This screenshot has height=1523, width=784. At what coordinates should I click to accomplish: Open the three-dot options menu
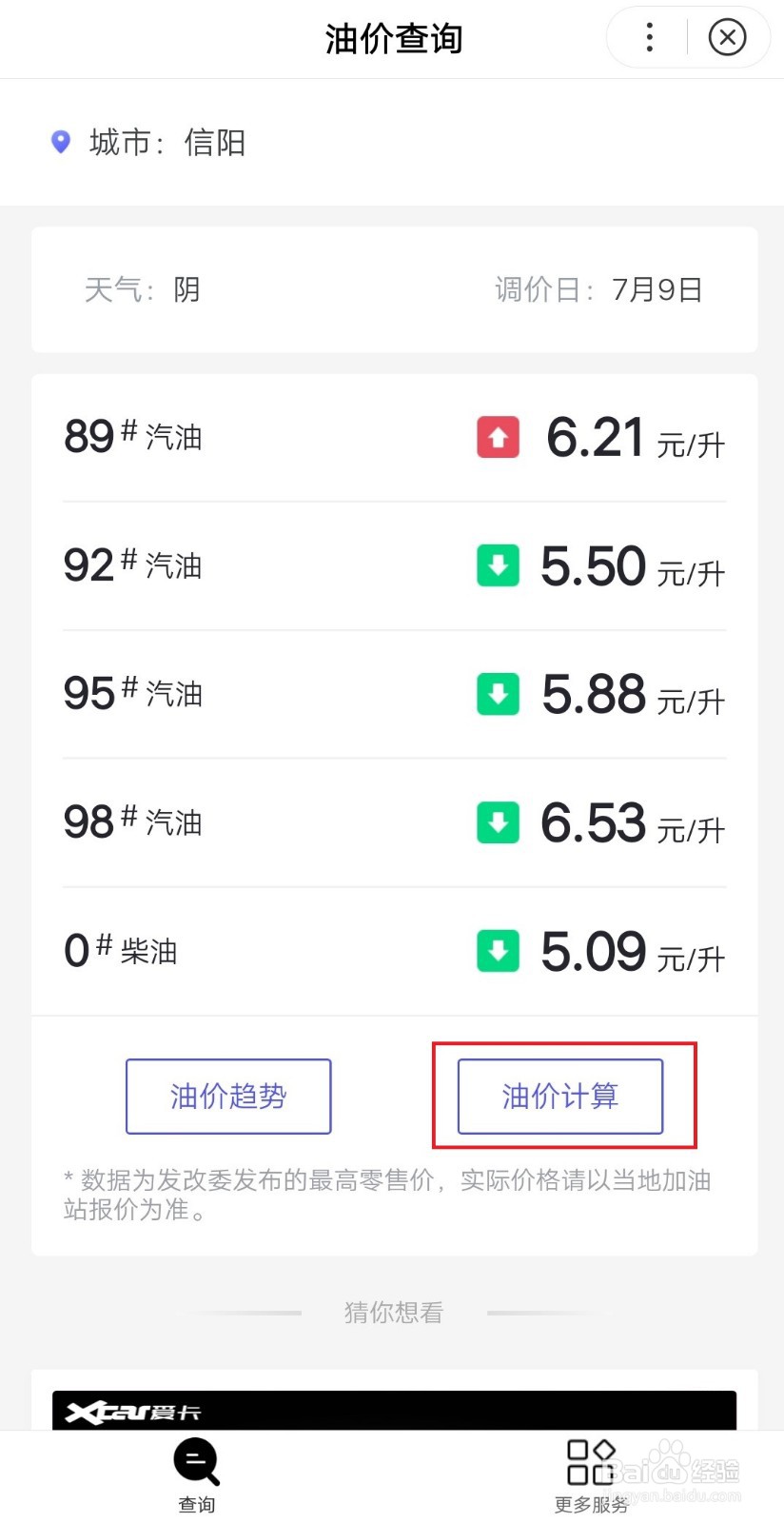coord(648,38)
